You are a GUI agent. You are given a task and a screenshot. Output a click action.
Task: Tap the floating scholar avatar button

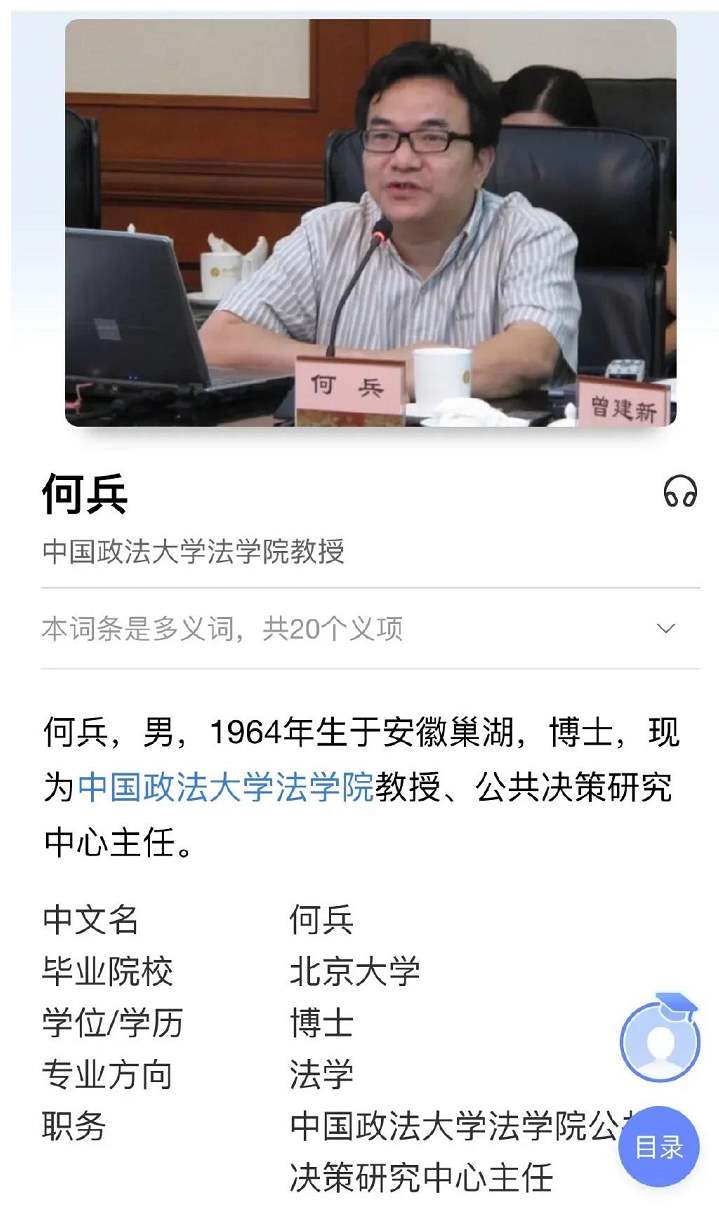[660, 1041]
